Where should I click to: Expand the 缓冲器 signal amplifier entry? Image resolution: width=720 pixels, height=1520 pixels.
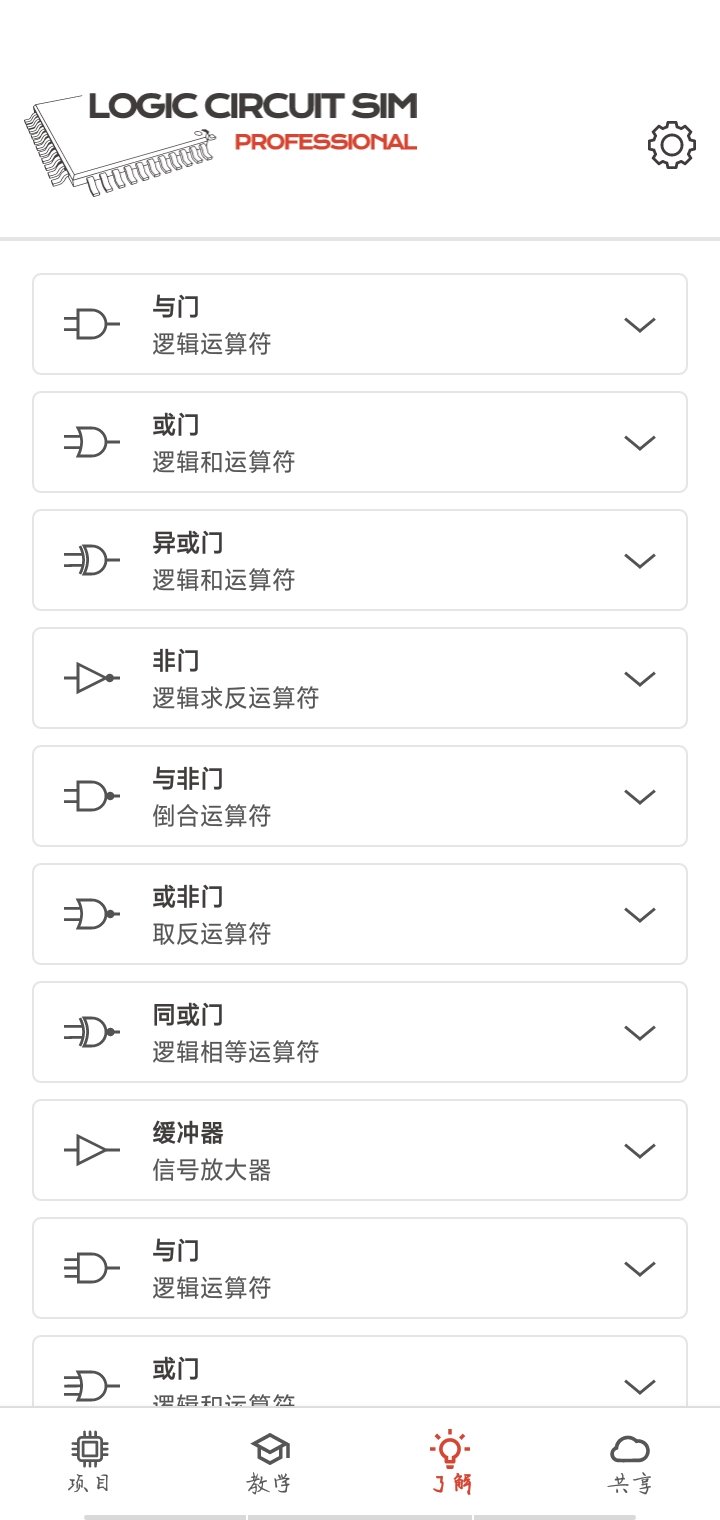click(x=641, y=1150)
